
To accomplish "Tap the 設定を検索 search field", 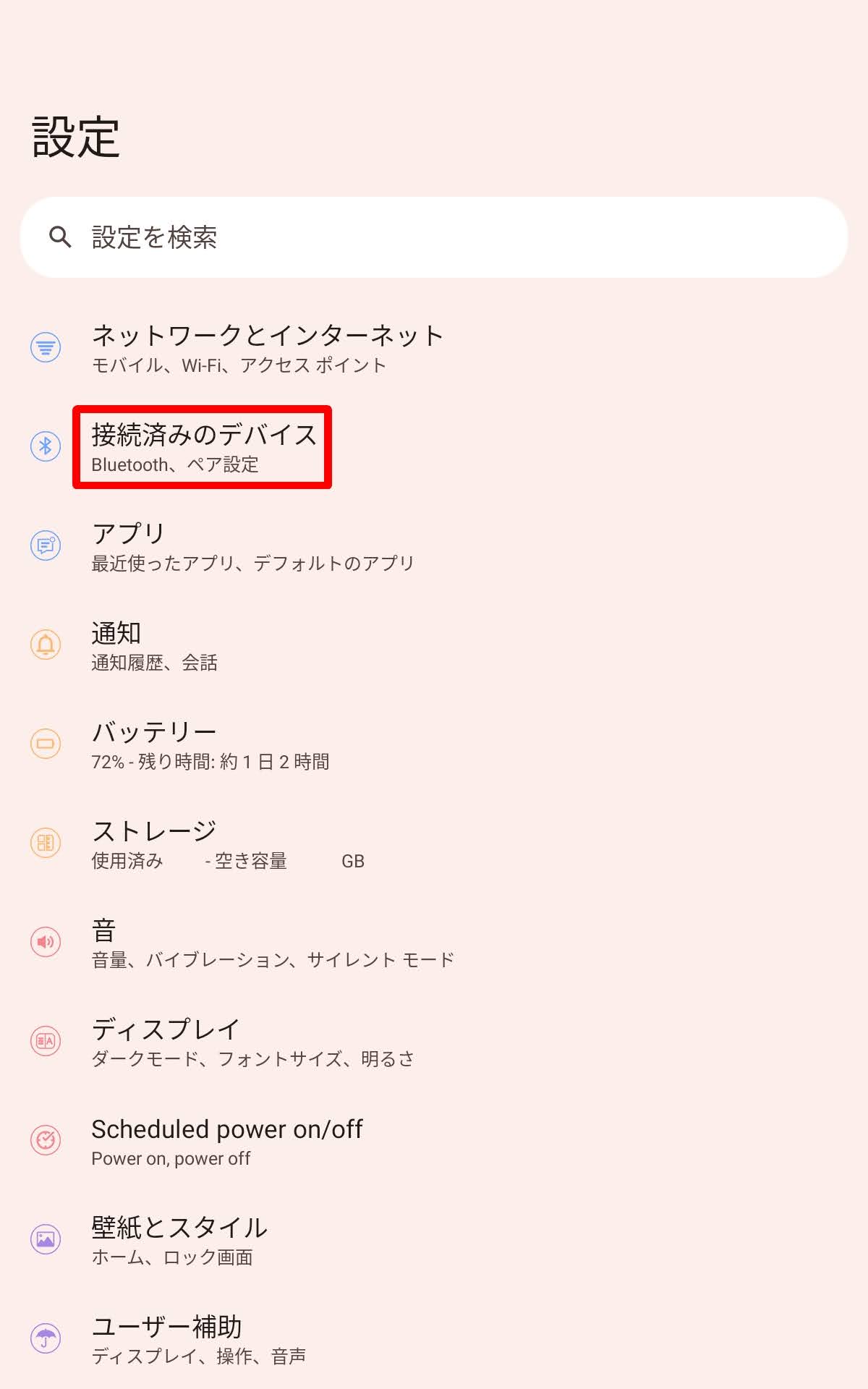I will [434, 237].
